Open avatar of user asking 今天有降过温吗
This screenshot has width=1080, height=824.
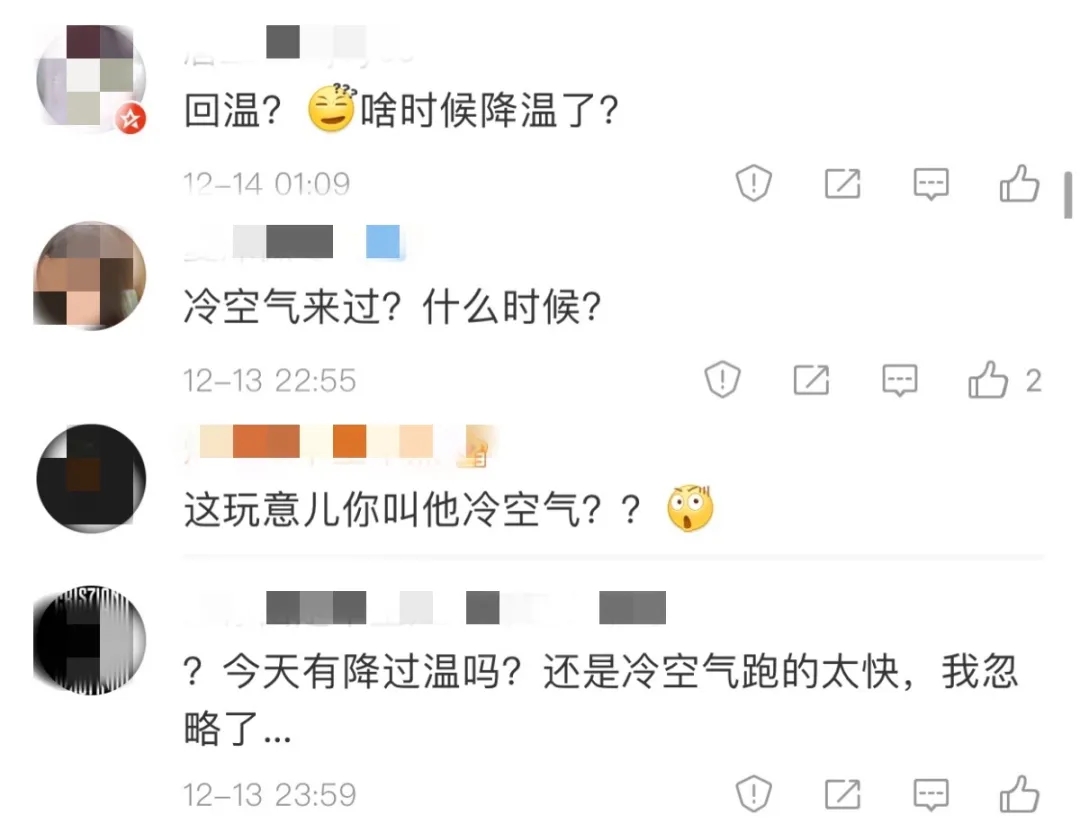point(90,637)
